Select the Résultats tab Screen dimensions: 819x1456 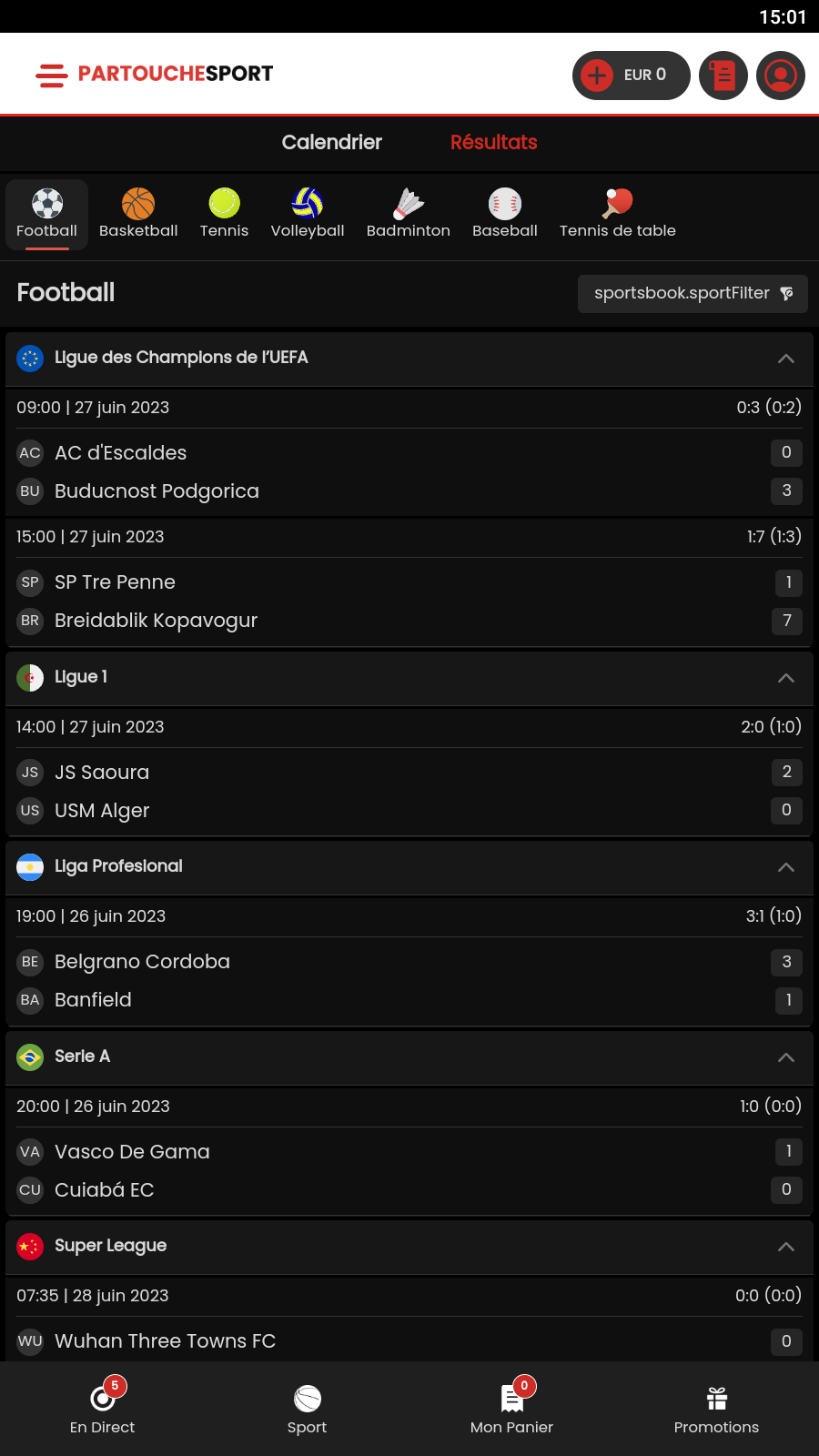493,142
